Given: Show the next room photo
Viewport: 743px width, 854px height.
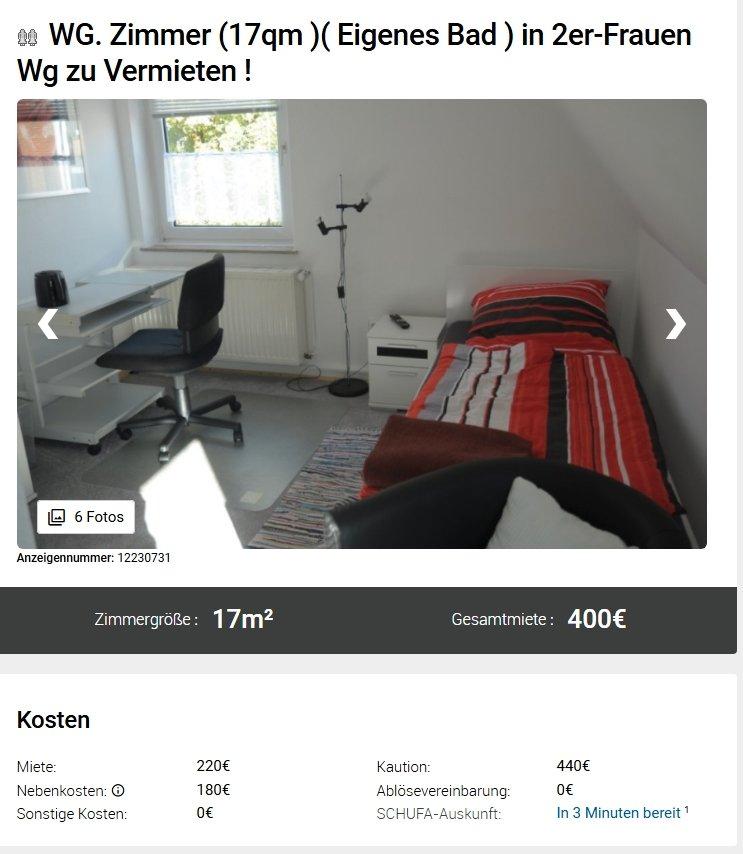Looking at the screenshot, I should click(x=676, y=323).
